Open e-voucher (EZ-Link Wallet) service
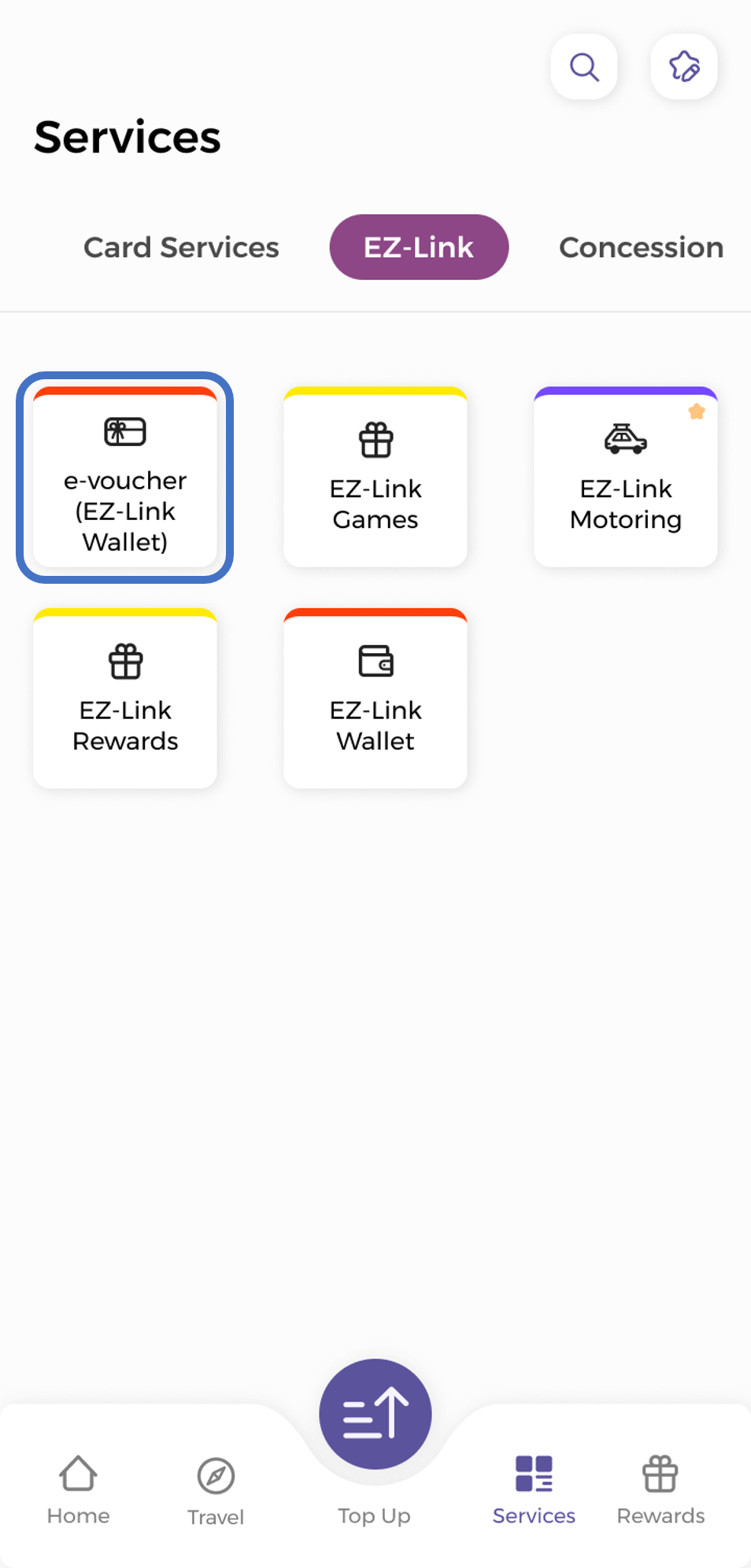This screenshot has height=1568, width=751. pos(125,478)
